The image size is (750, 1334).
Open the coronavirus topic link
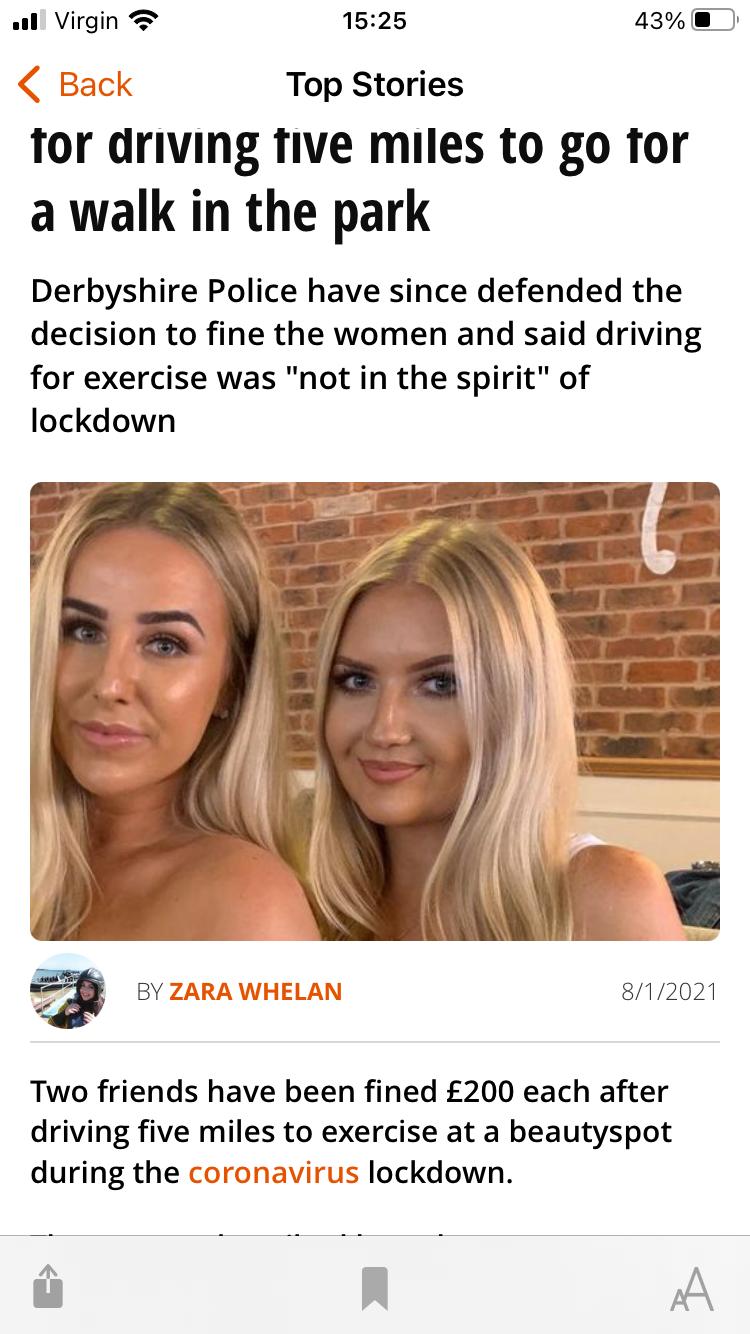point(273,1171)
